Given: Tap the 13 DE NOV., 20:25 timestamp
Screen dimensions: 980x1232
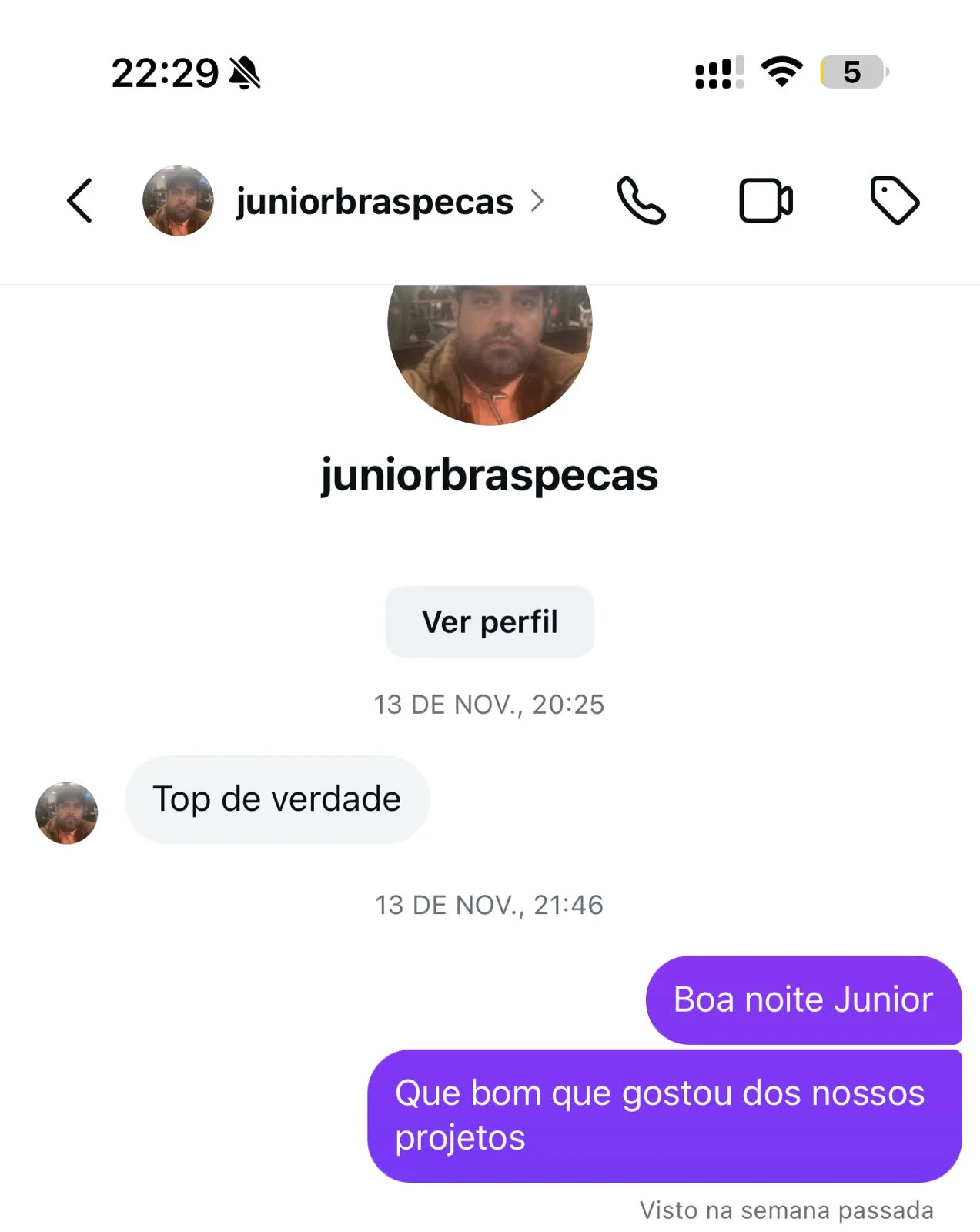Looking at the screenshot, I should (490, 704).
